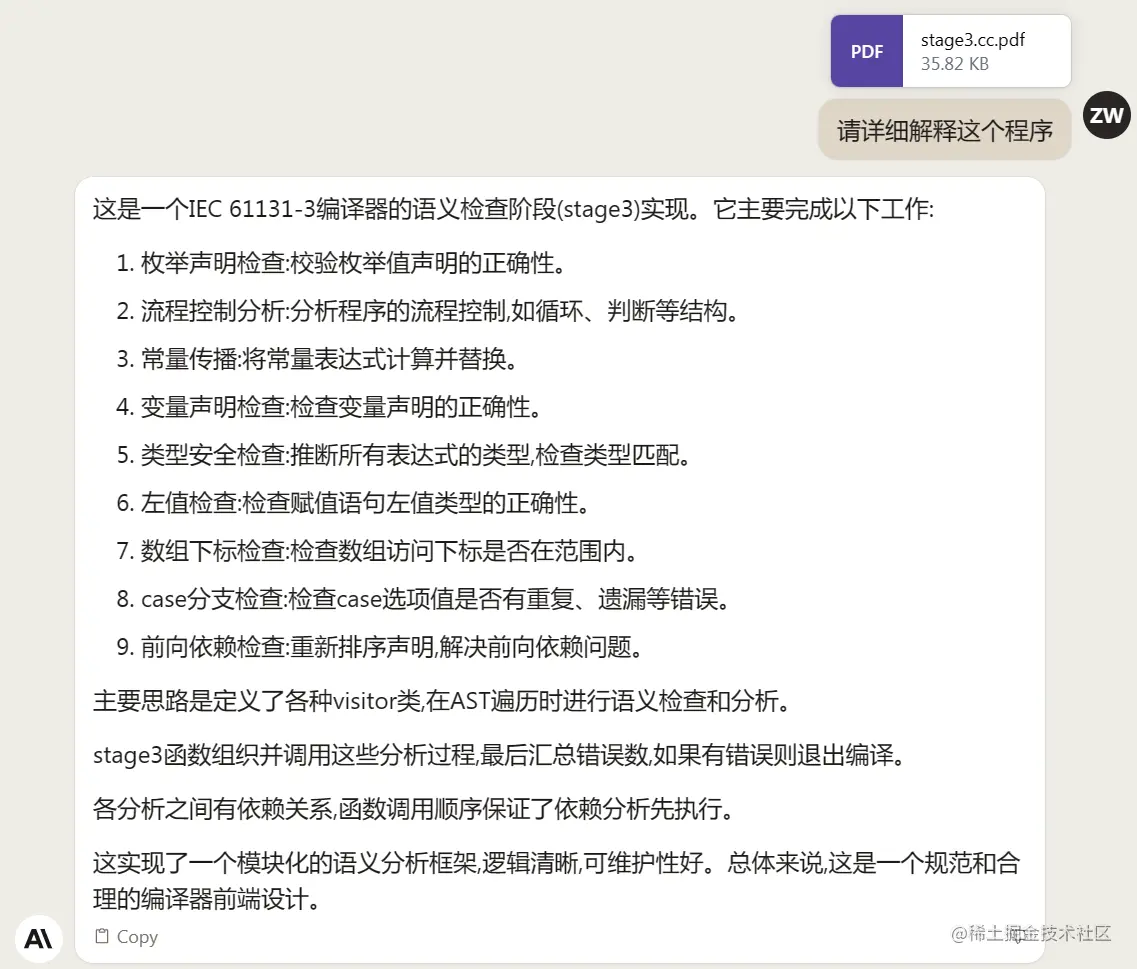The height and width of the screenshot is (969, 1137).
Task: Copy the assistant's response
Action: click(126, 937)
